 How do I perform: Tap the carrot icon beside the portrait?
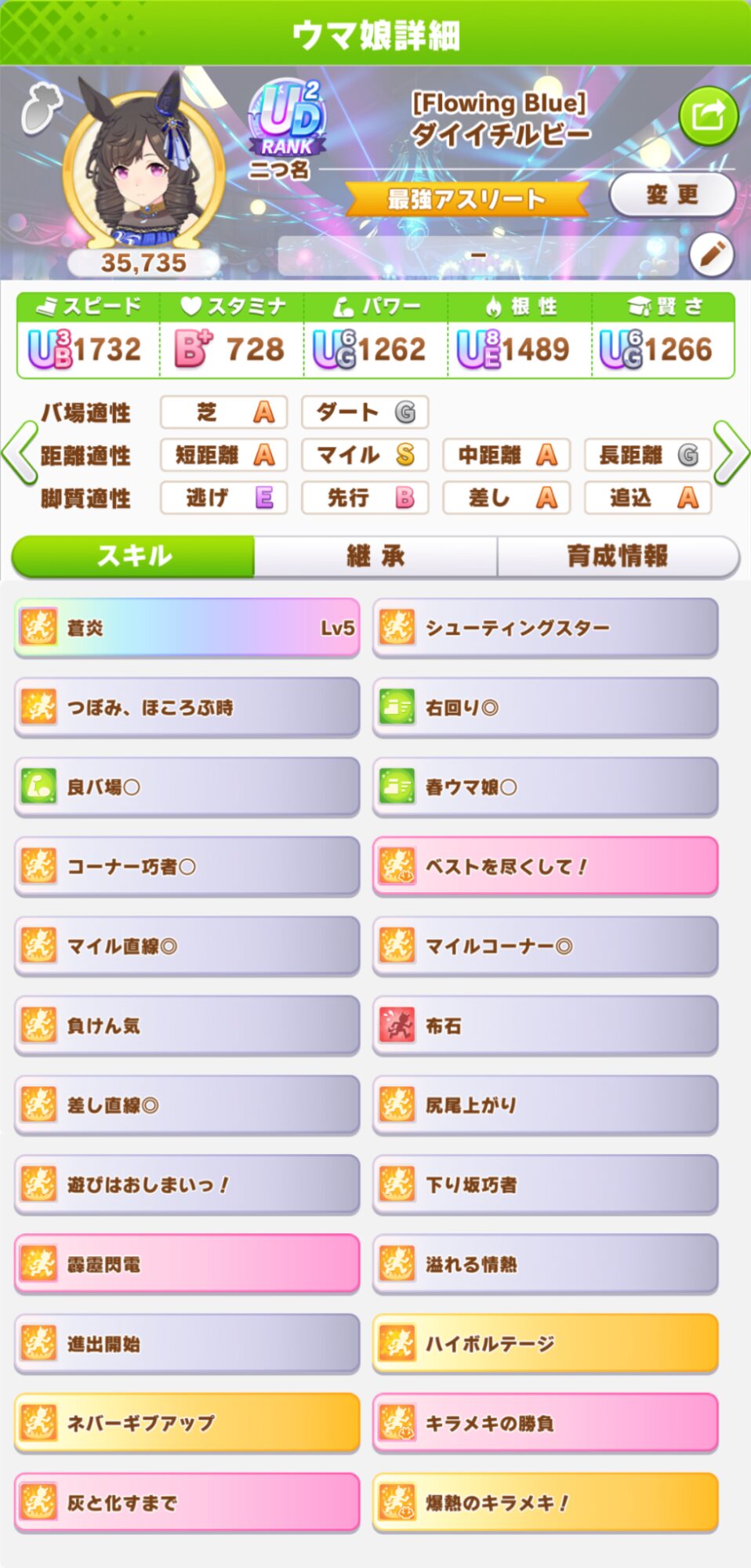click(39, 109)
